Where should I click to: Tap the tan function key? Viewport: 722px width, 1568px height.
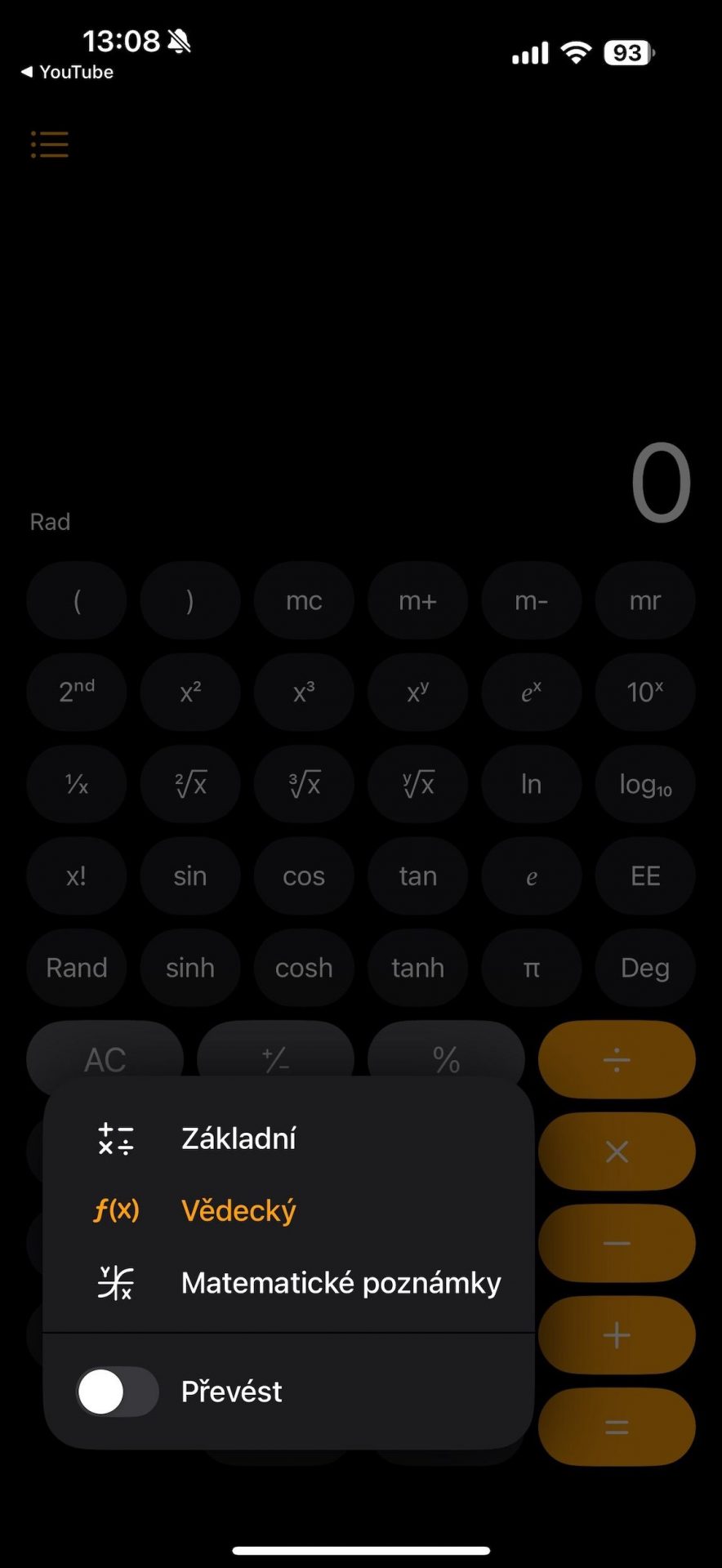point(418,876)
